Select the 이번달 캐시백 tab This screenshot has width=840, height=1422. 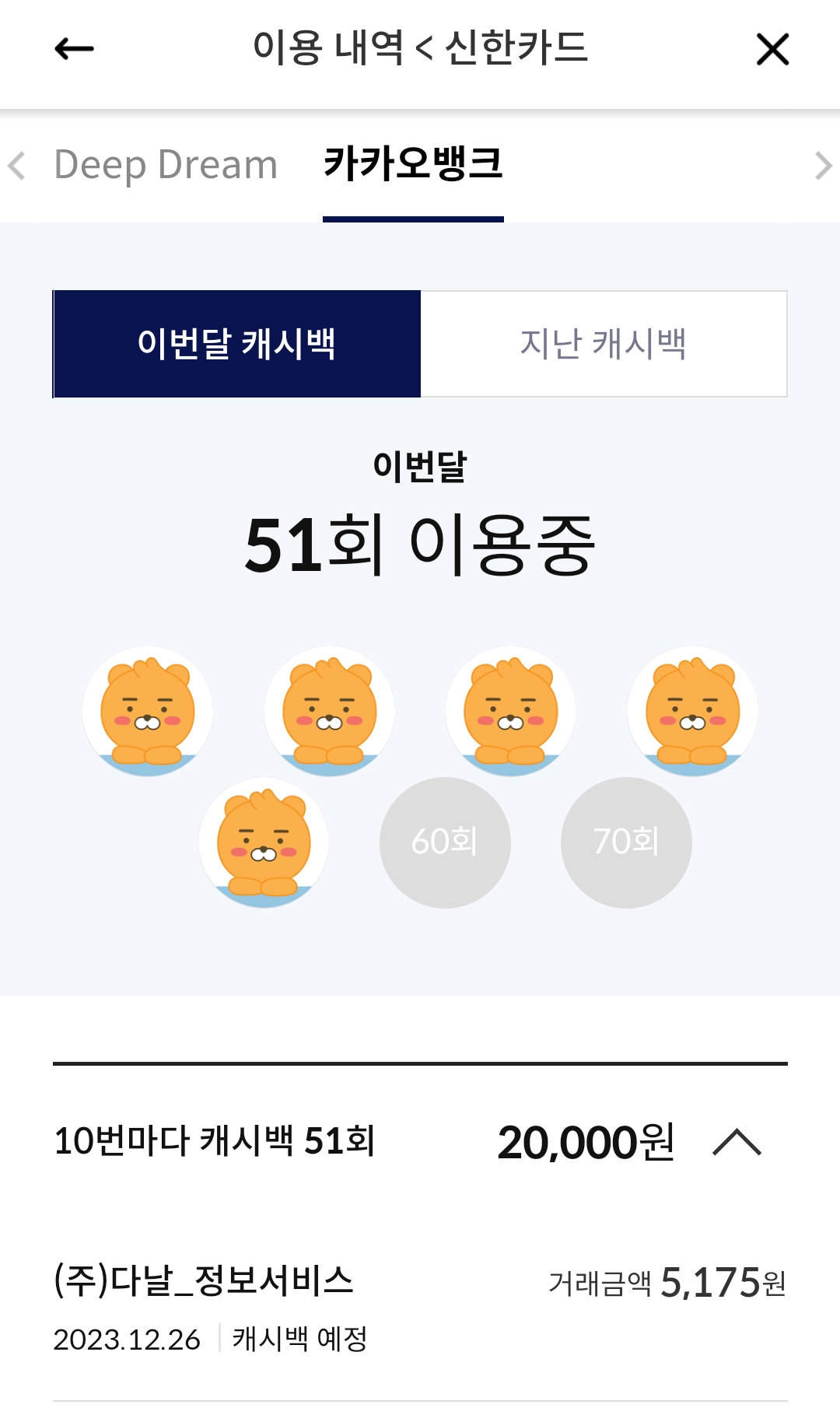click(236, 344)
